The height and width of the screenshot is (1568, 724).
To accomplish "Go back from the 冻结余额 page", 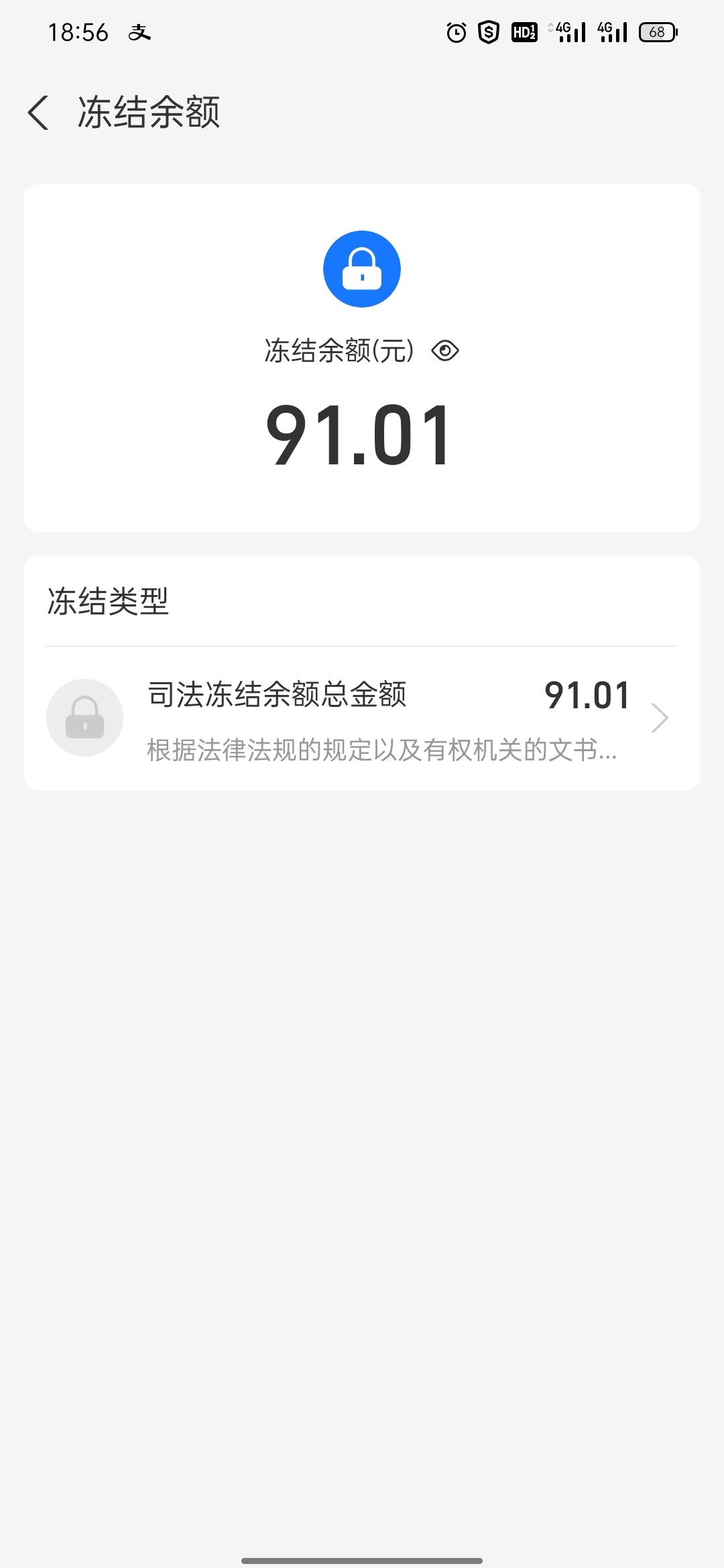I will pos(38,113).
